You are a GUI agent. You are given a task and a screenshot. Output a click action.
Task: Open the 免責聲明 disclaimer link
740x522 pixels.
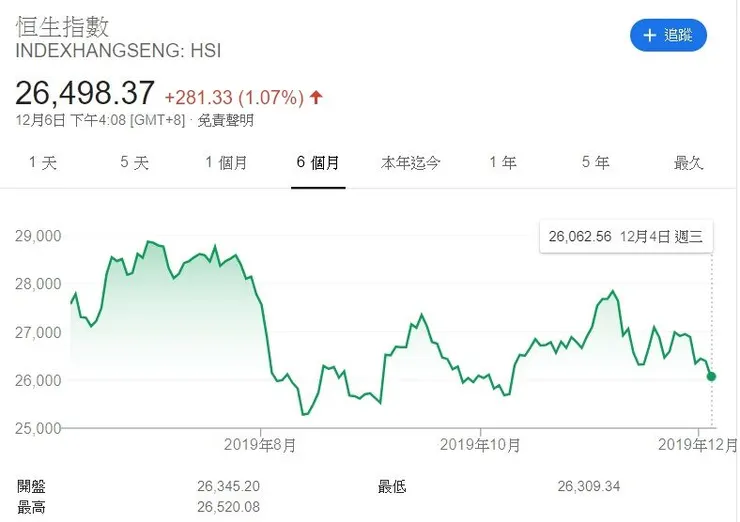pyautogui.click(x=225, y=120)
